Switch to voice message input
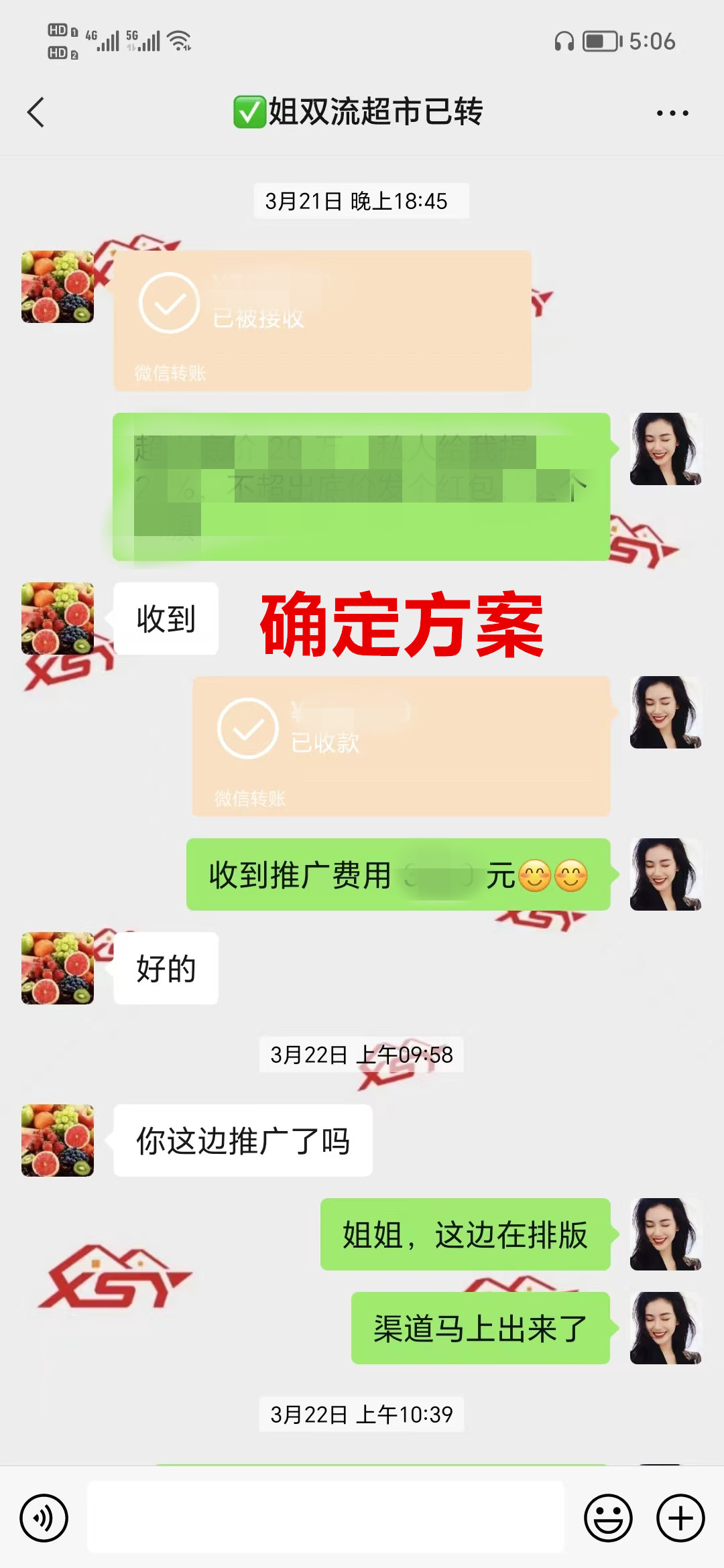The image size is (724, 1568). pos(44,1518)
